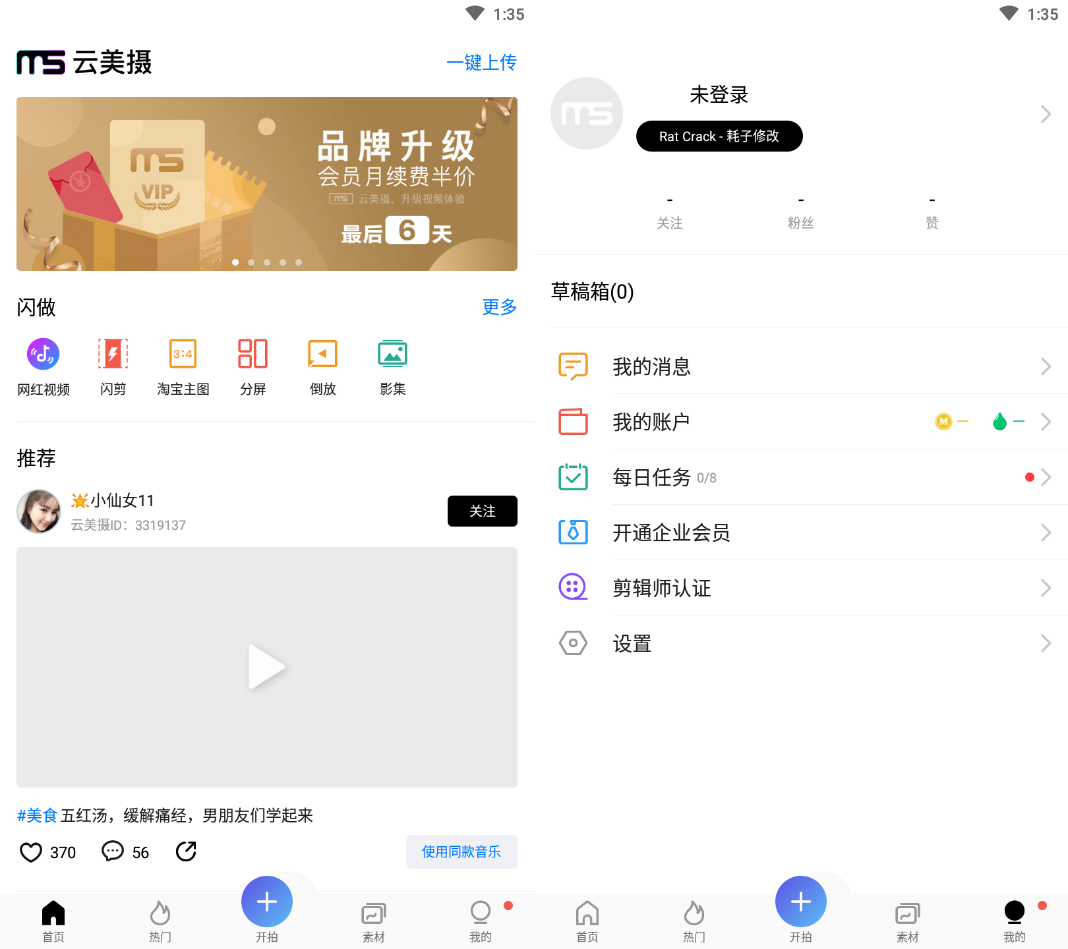Viewport: 1068px width, 949px height.
Task: Open the 未登录 profile to log in
Action: pyautogui.click(x=718, y=96)
